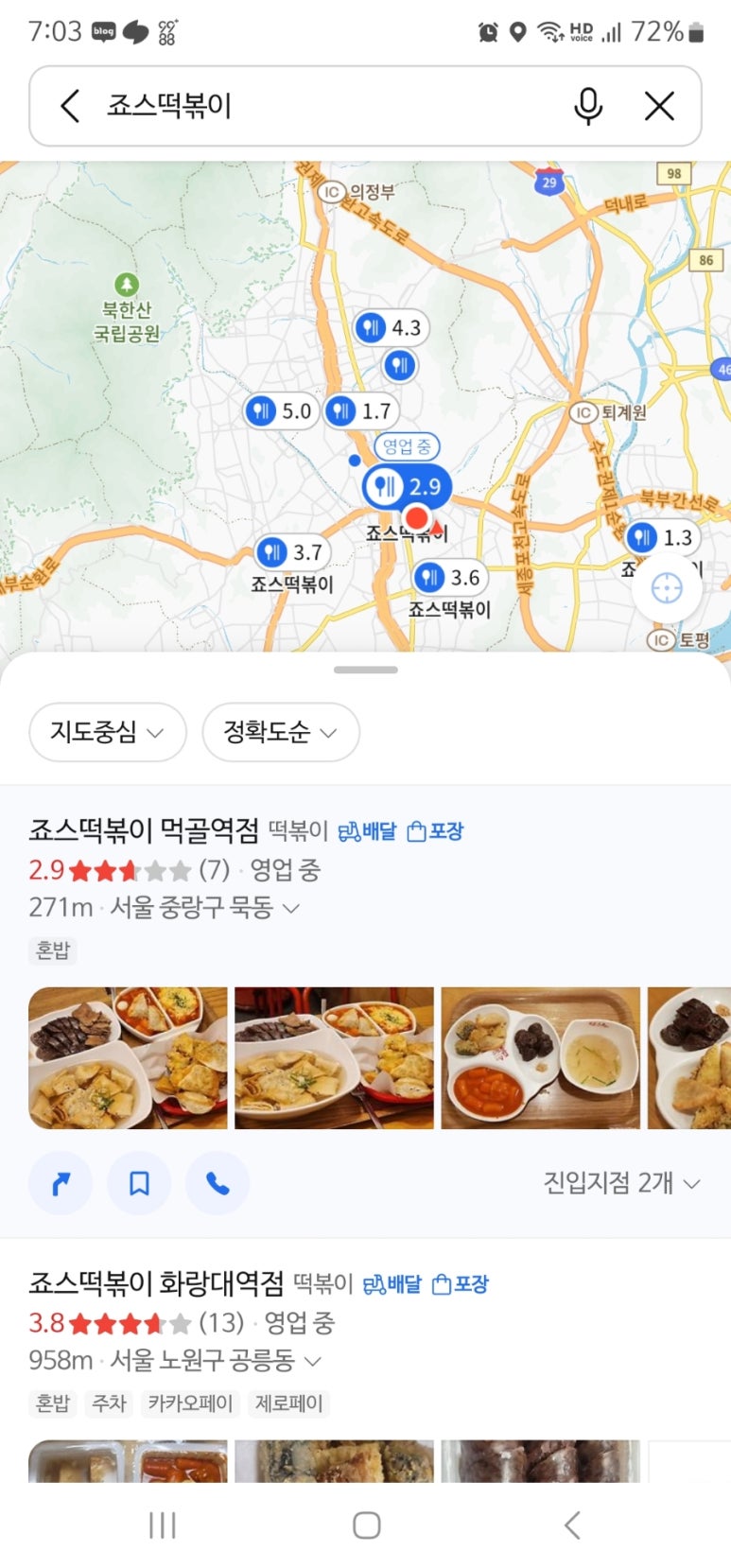The width and height of the screenshot is (731, 1568).
Task: Expand the 서울 중랑구 묵동 address
Action: click(291, 908)
